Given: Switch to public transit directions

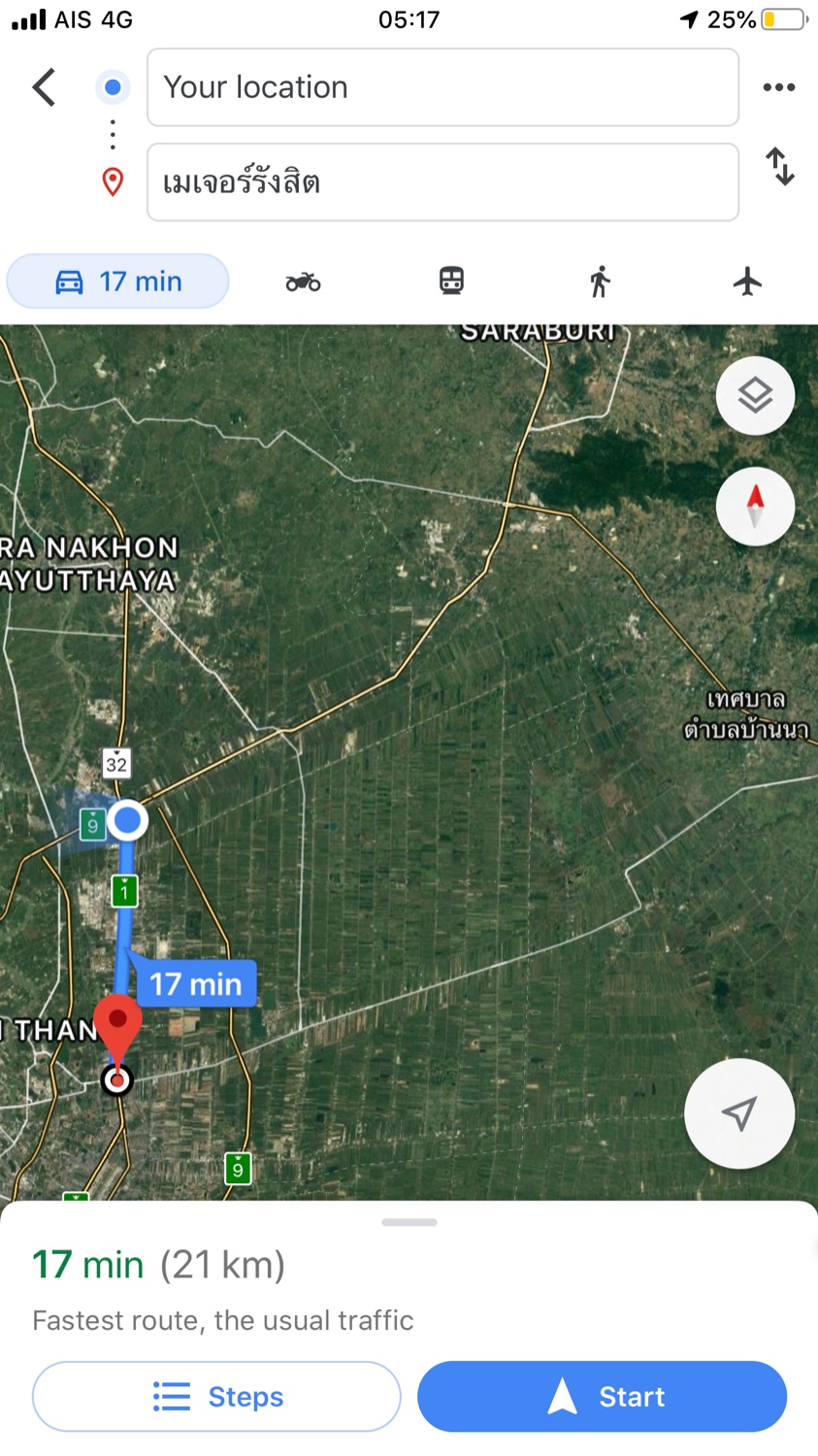Looking at the screenshot, I should pos(451,281).
